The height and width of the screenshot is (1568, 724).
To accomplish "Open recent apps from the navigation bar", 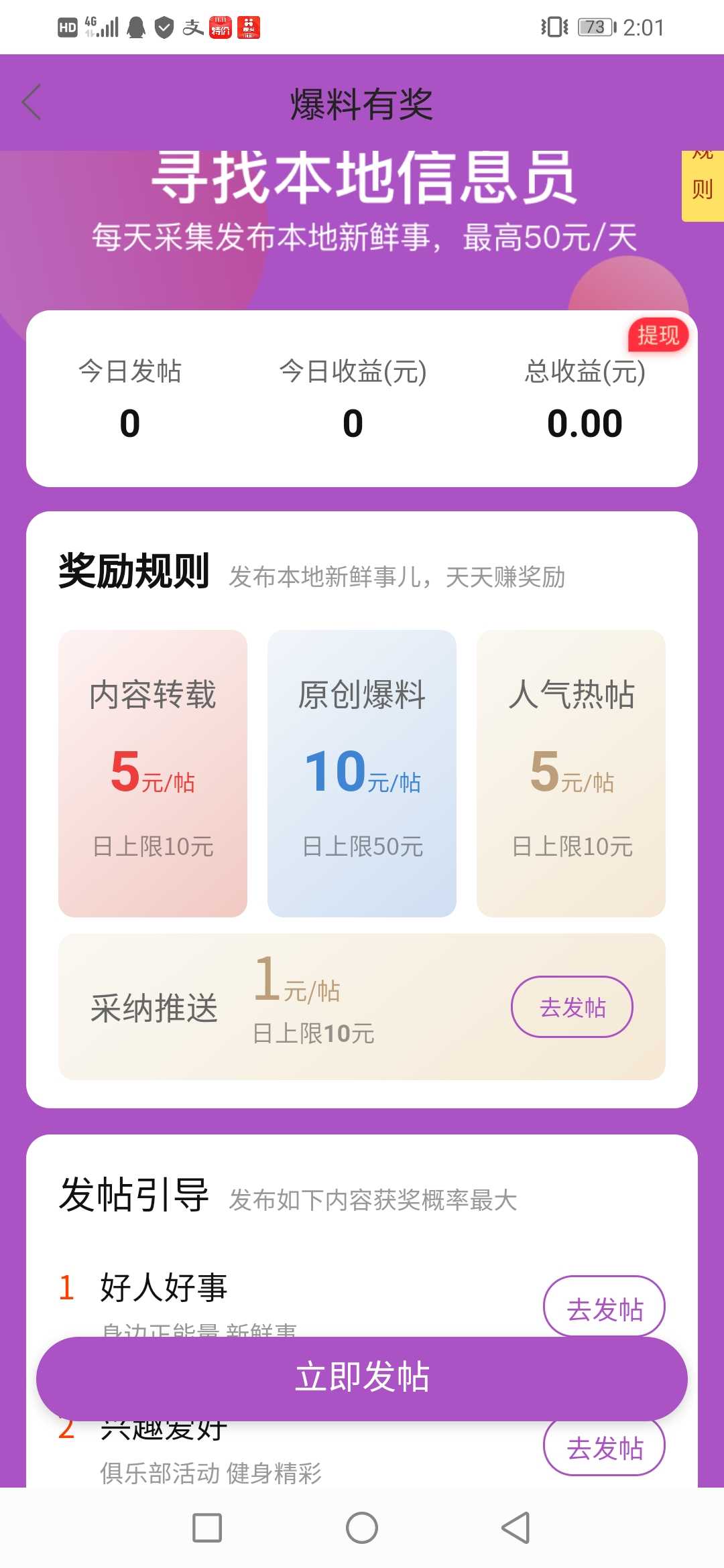I will (x=207, y=1528).
